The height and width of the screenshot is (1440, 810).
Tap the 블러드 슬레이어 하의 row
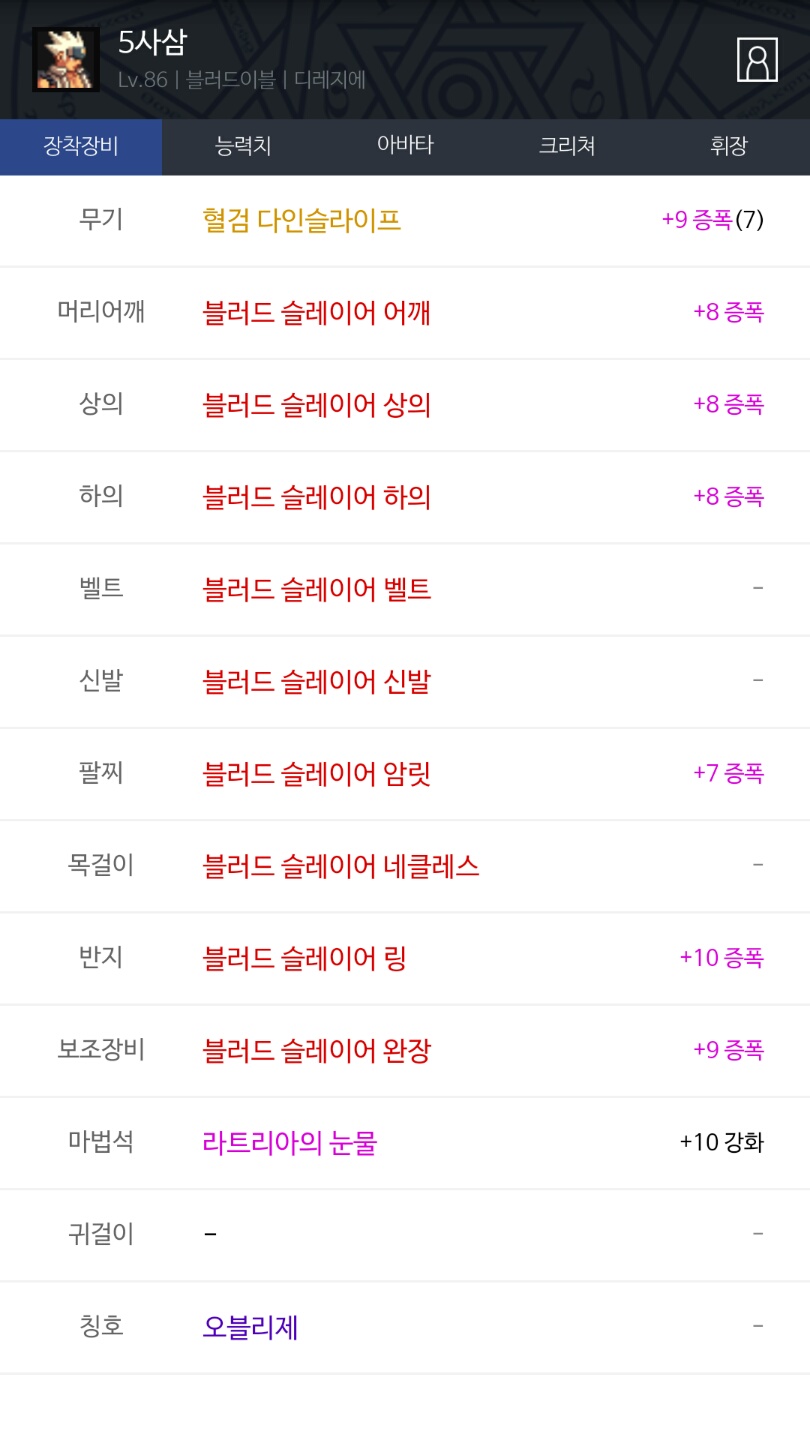coord(316,497)
